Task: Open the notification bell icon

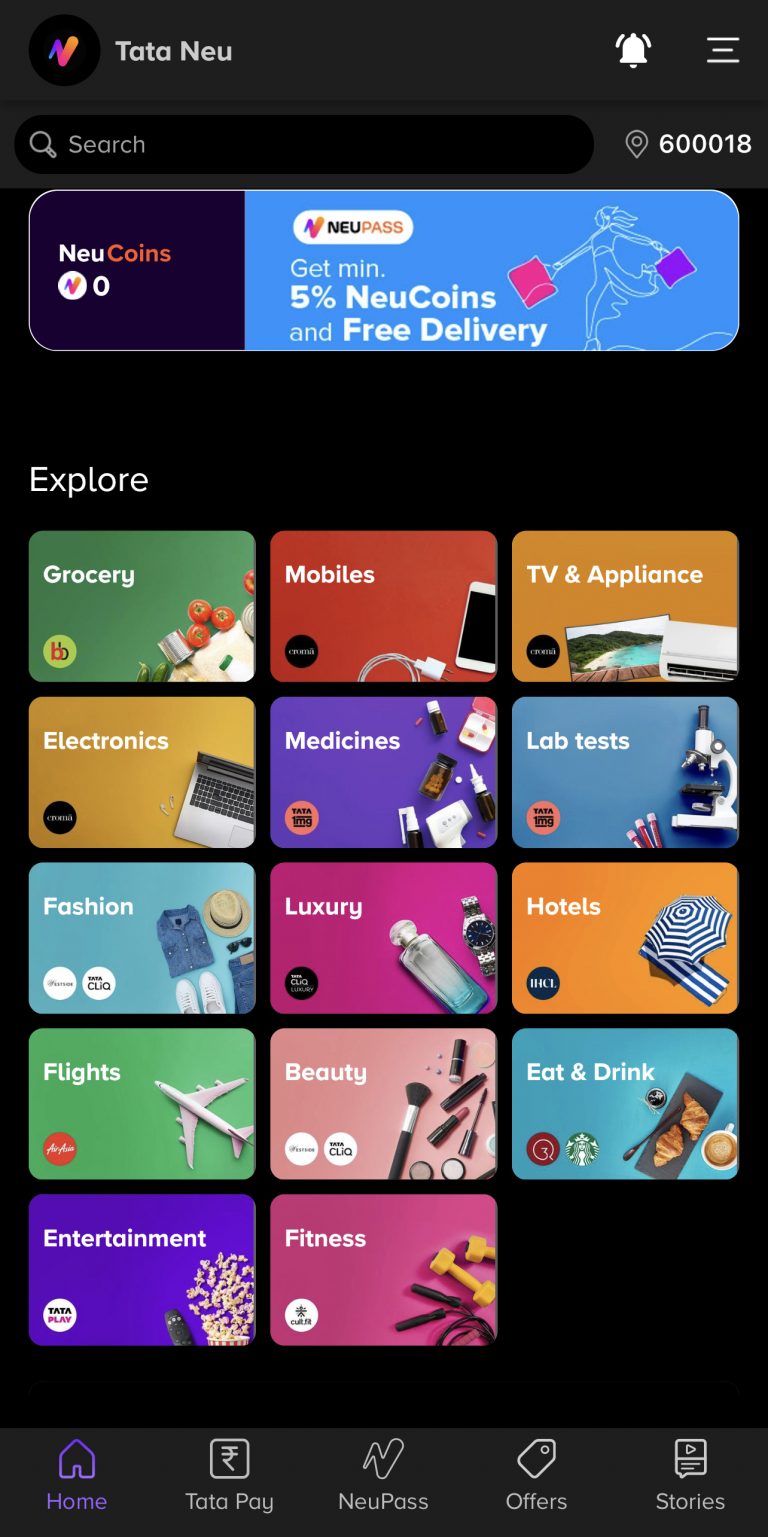Action: [635, 50]
